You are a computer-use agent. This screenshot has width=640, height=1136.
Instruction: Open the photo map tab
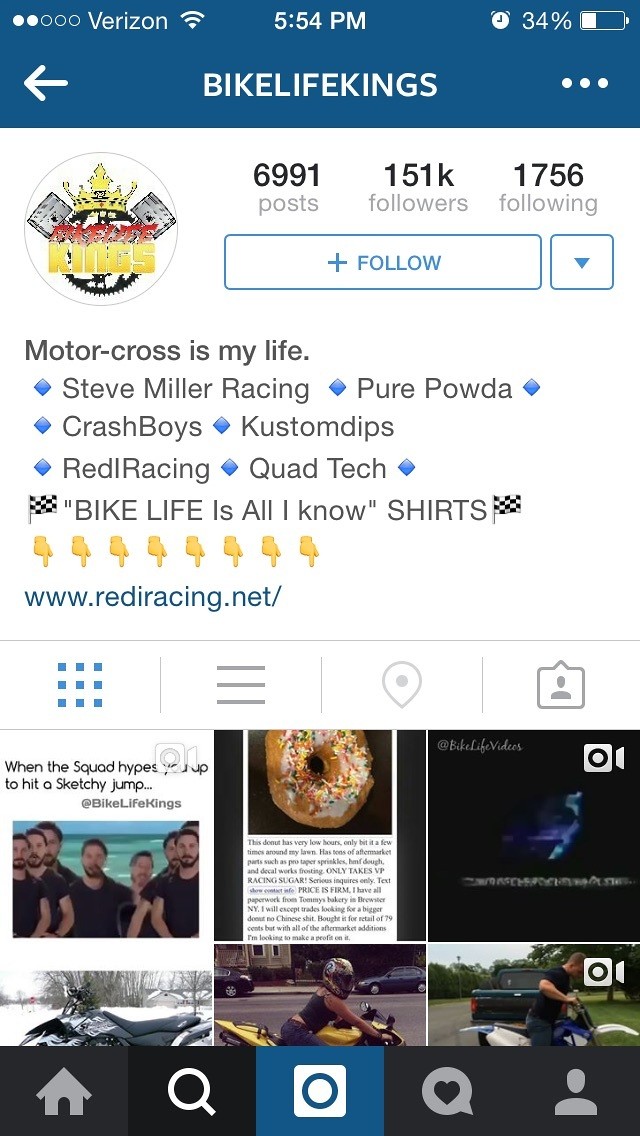401,685
